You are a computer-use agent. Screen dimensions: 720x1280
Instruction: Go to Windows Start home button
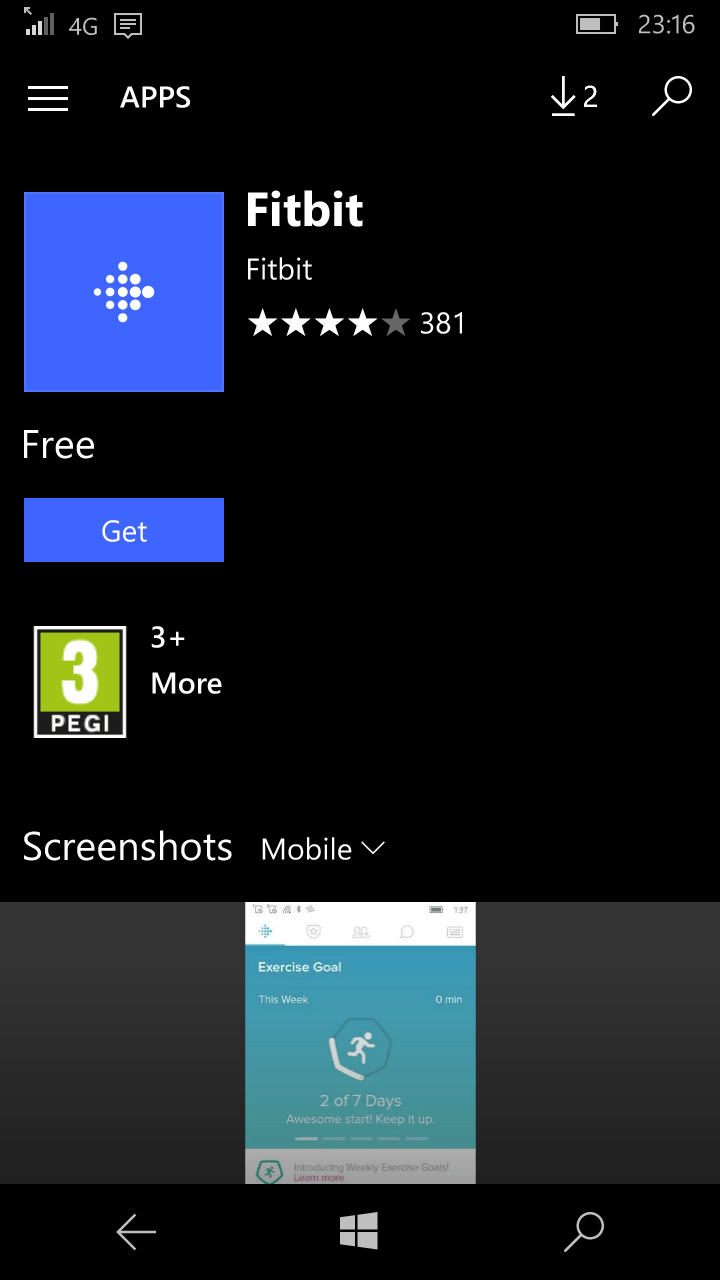coord(359,1231)
